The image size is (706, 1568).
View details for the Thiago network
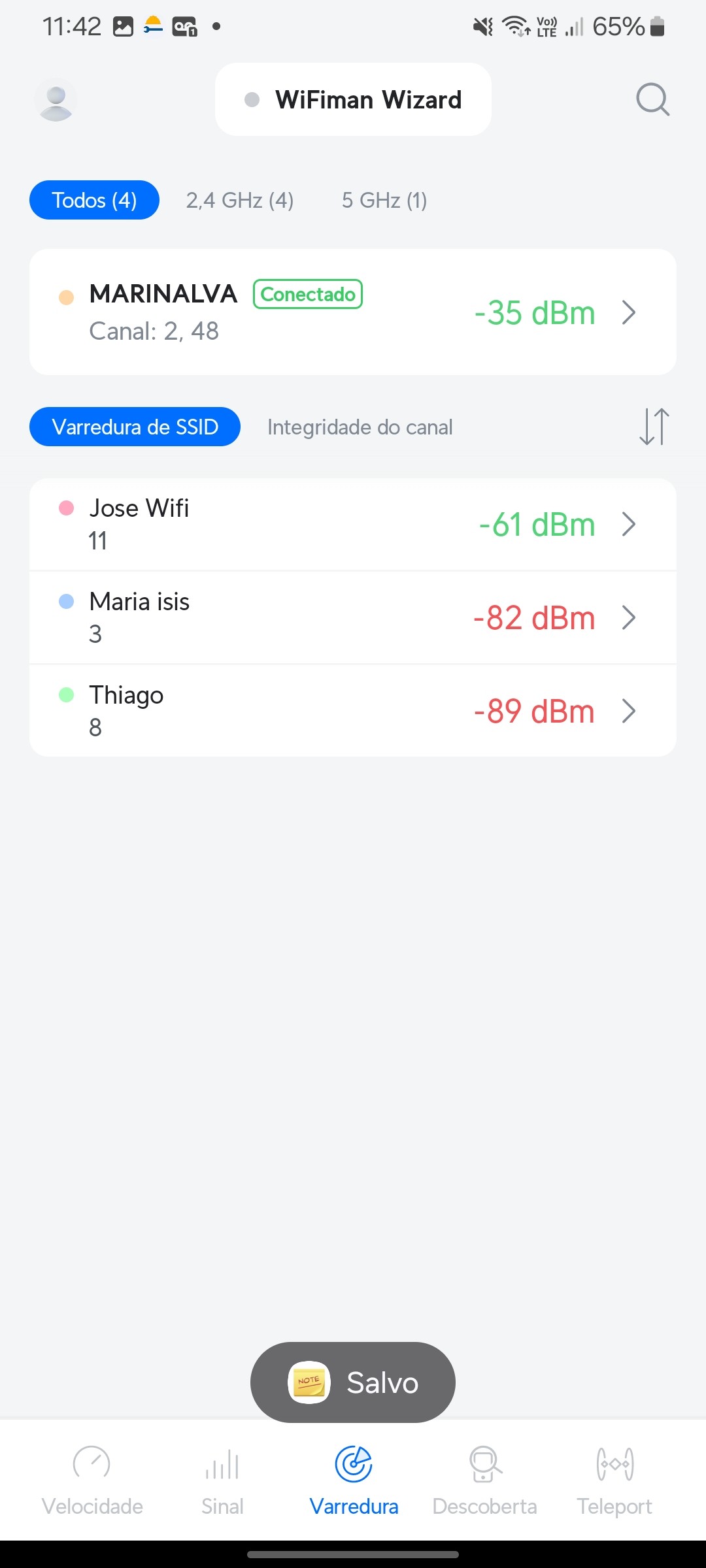(x=353, y=711)
